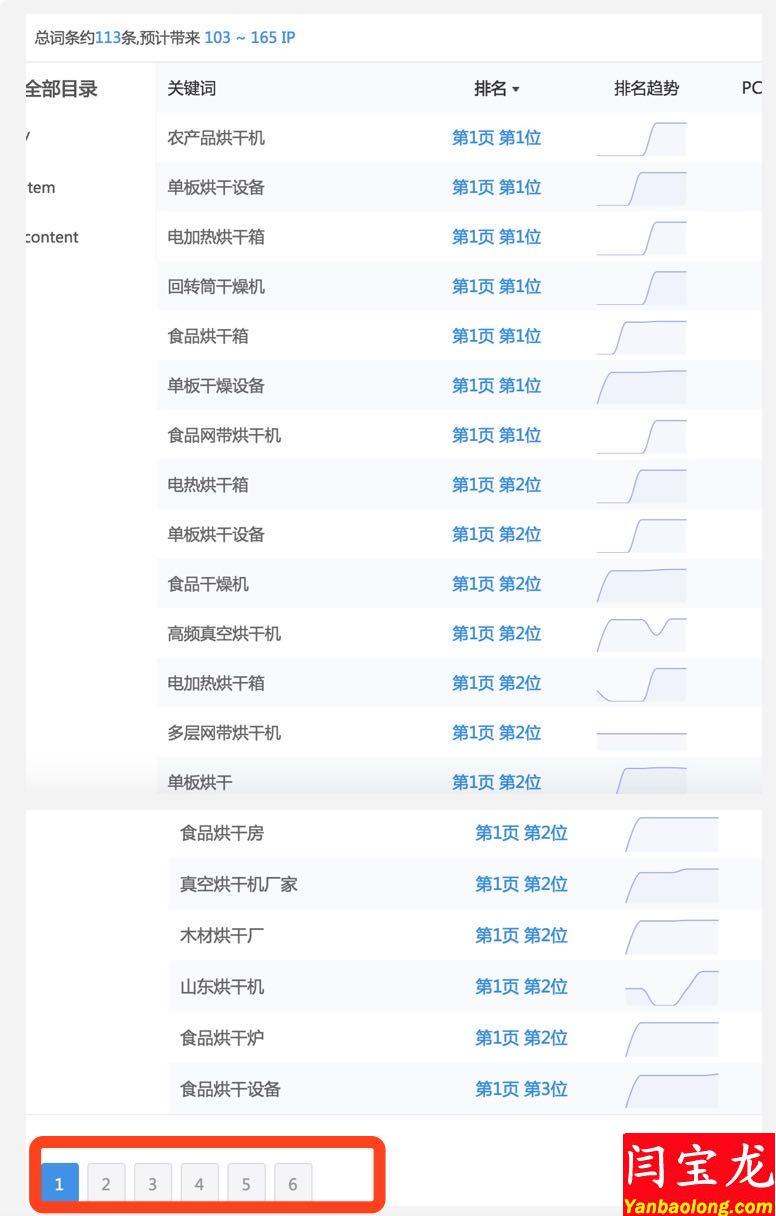The image size is (776, 1216).
Task: Open the last page, number 6
Action: (x=293, y=1184)
